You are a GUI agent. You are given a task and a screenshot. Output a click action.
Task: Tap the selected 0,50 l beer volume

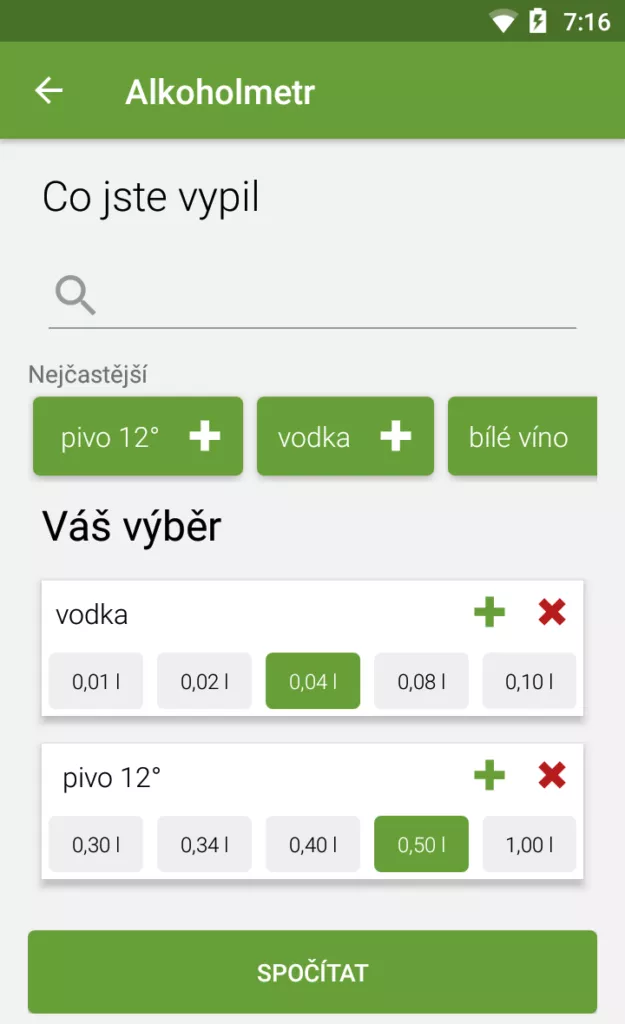(421, 844)
